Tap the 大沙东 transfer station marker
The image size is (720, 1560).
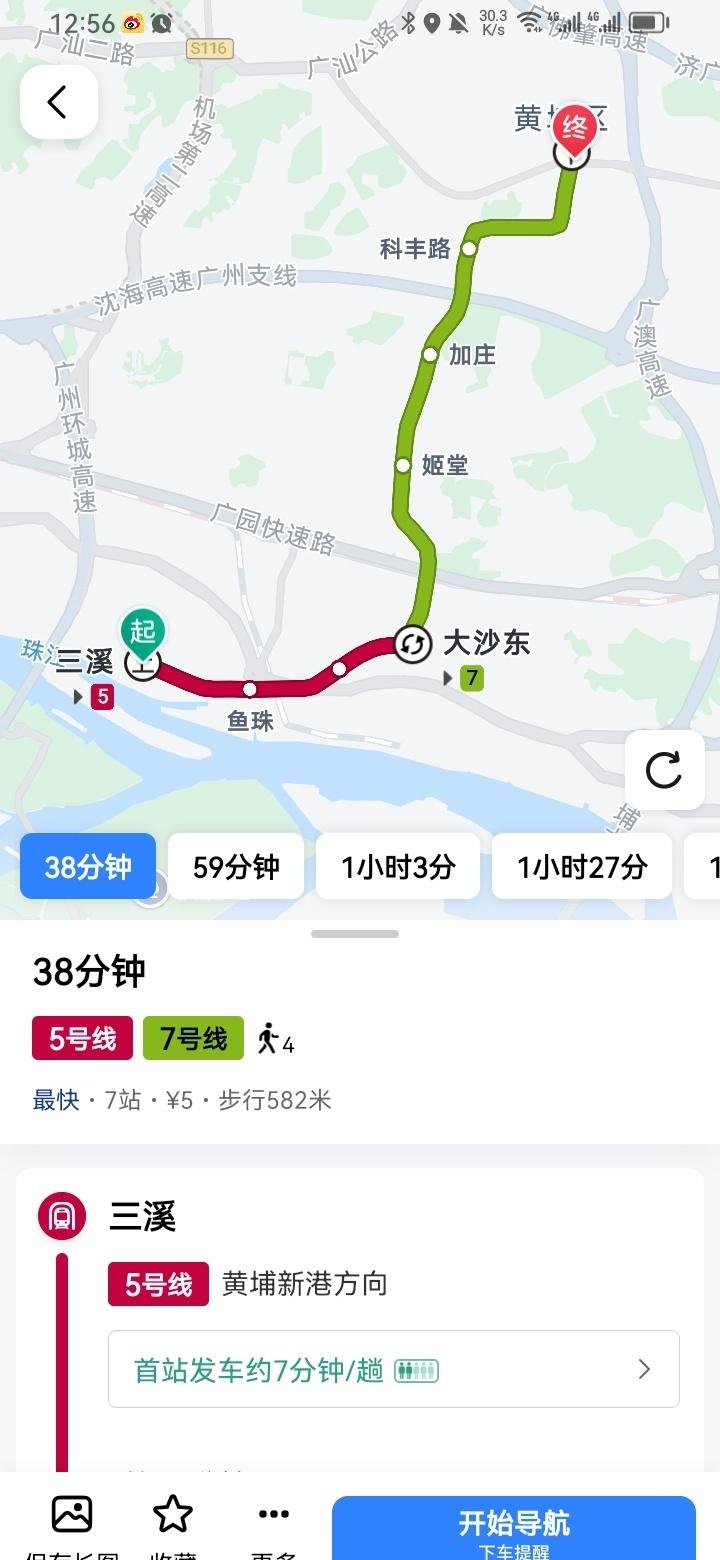click(x=412, y=643)
